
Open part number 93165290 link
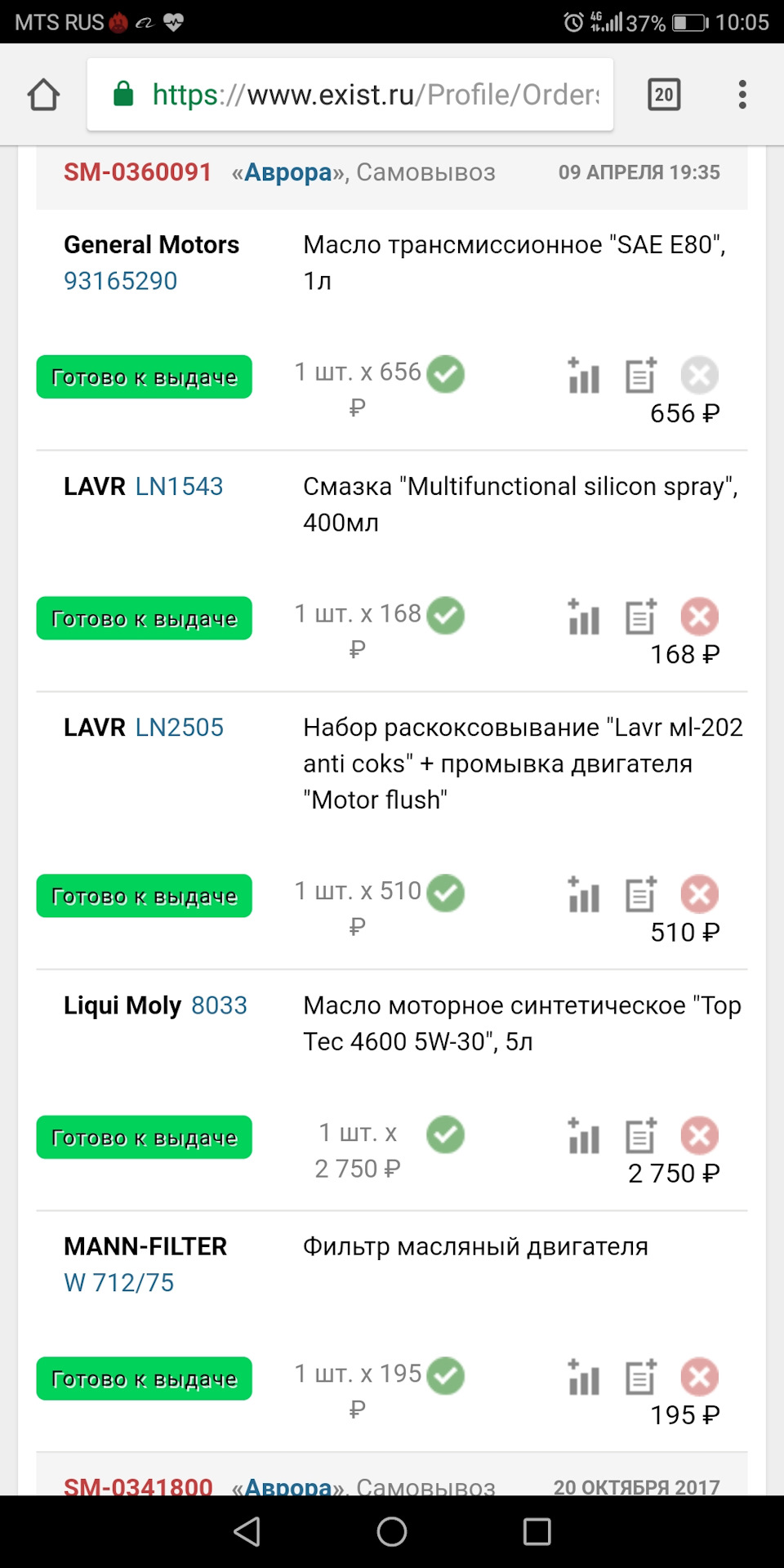tap(121, 281)
